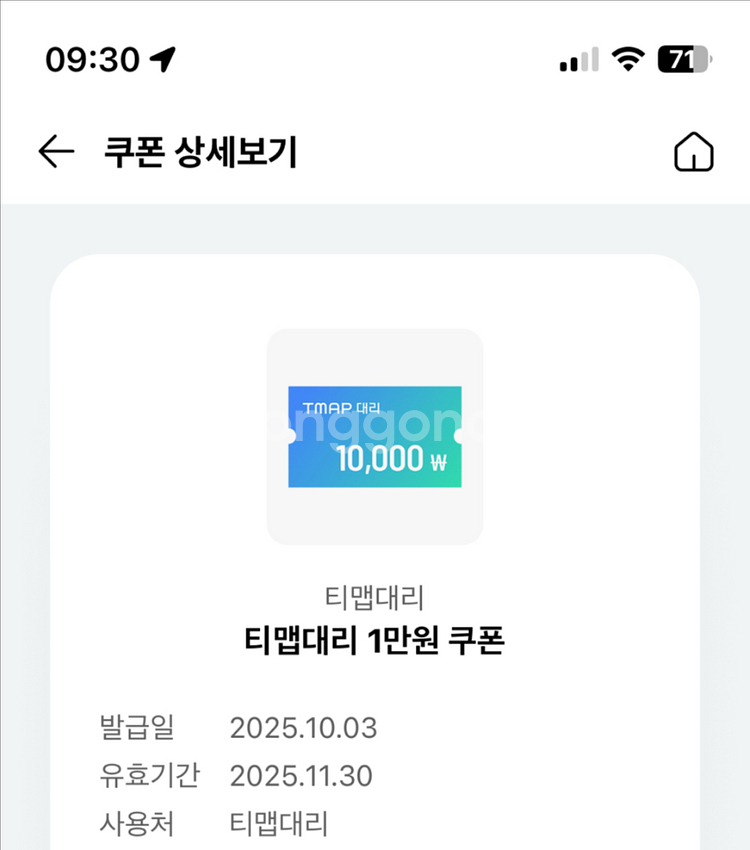The height and width of the screenshot is (850, 750).
Task: Tap the clock showing 09:30
Action: click(90, 58)
